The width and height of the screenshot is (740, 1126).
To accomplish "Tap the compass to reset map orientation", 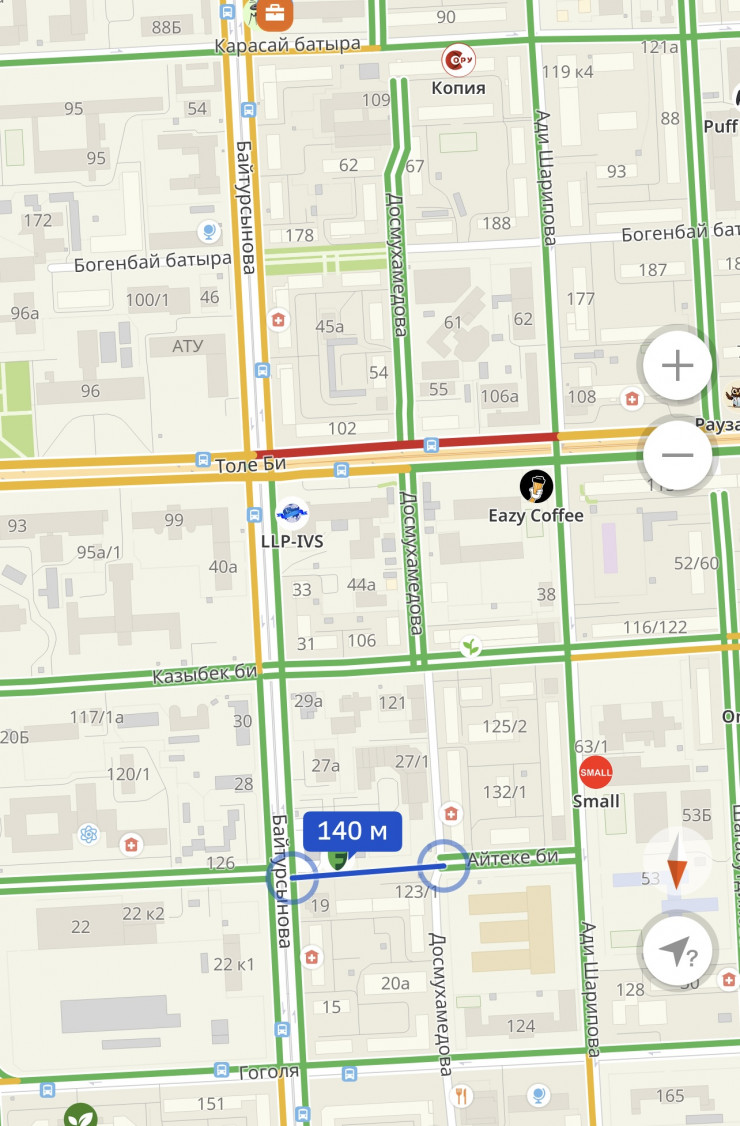I will tap(677, 865).
